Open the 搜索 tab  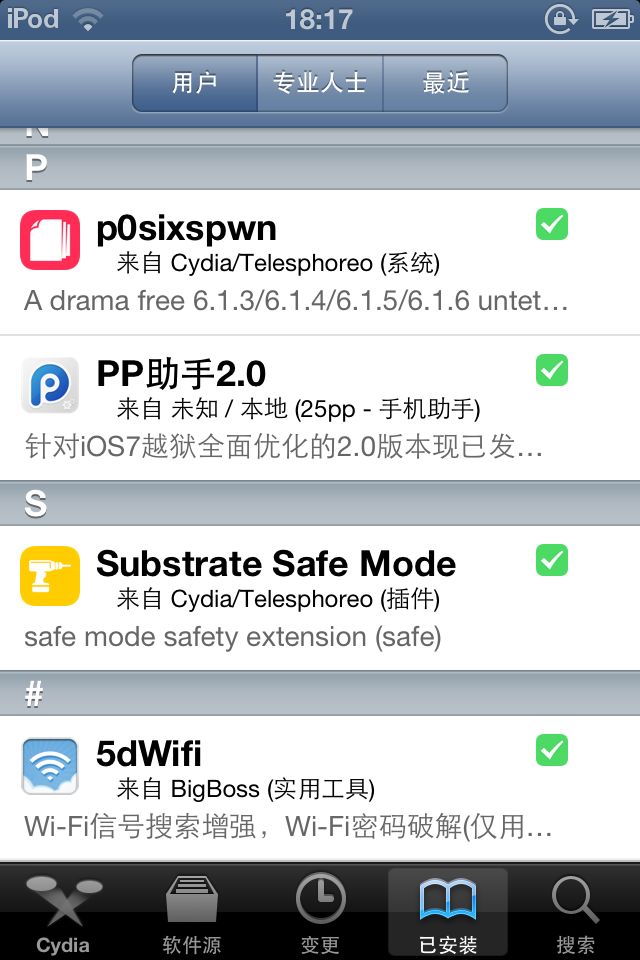point(576,912)
